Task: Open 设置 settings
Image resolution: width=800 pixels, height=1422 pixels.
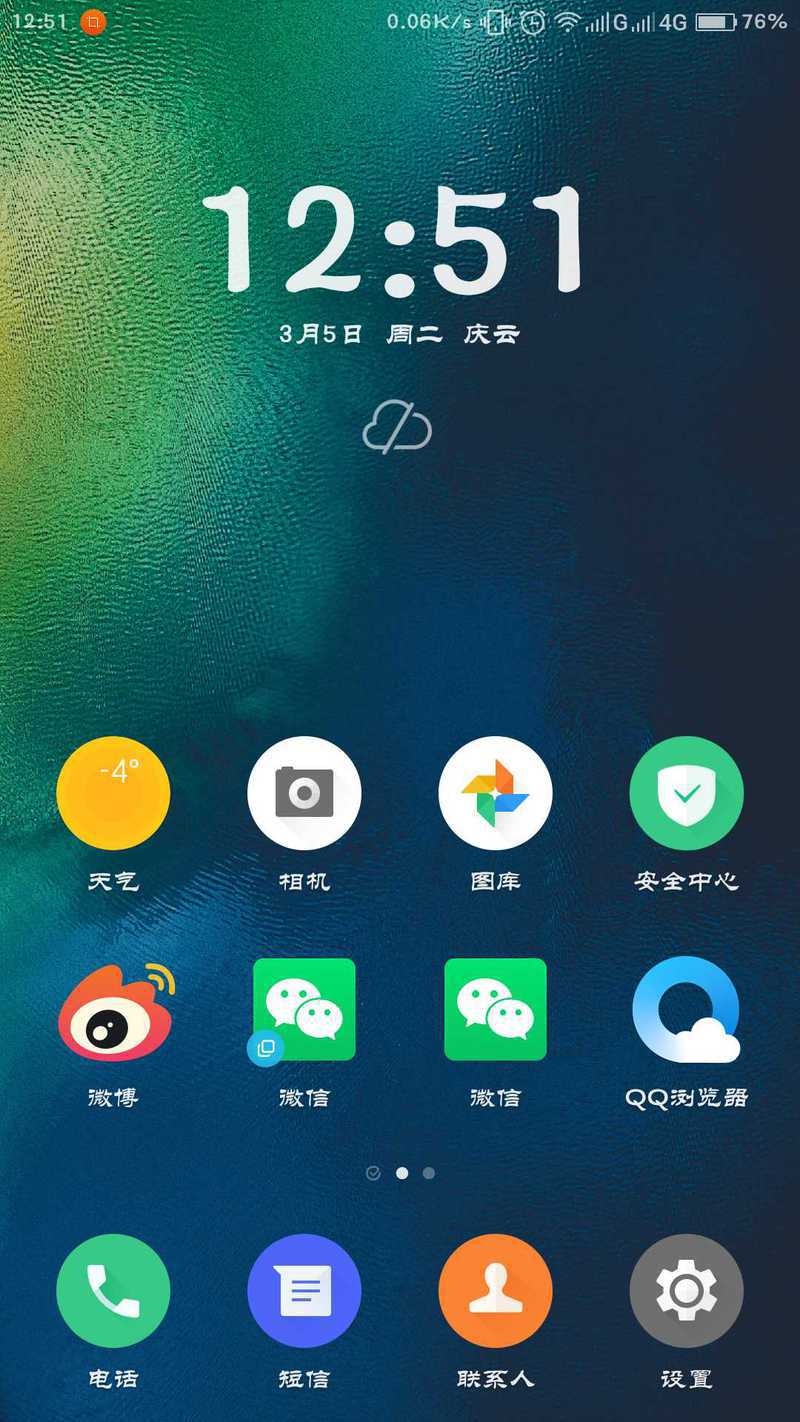Action: pyautogui.click(x=686, y=1291)
